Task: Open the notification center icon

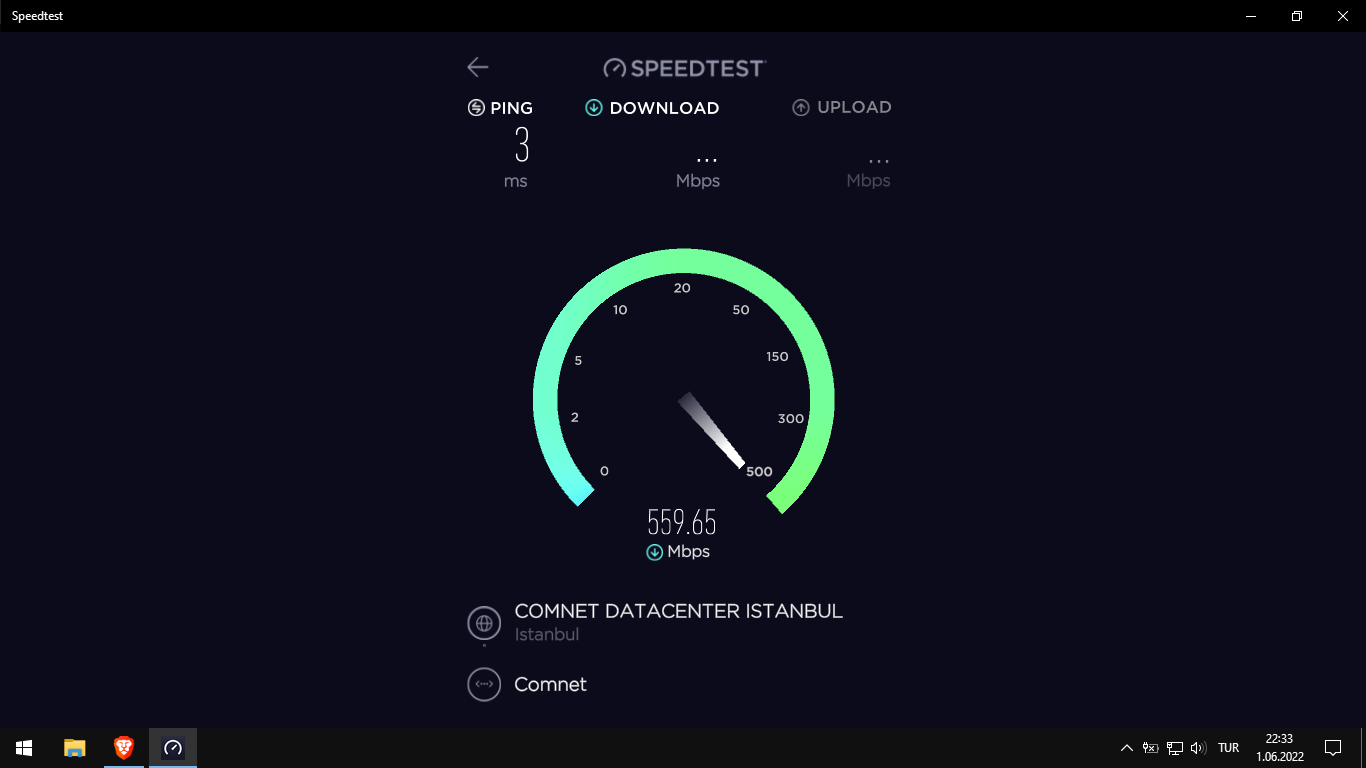Action: click(x=1332, y=747)
